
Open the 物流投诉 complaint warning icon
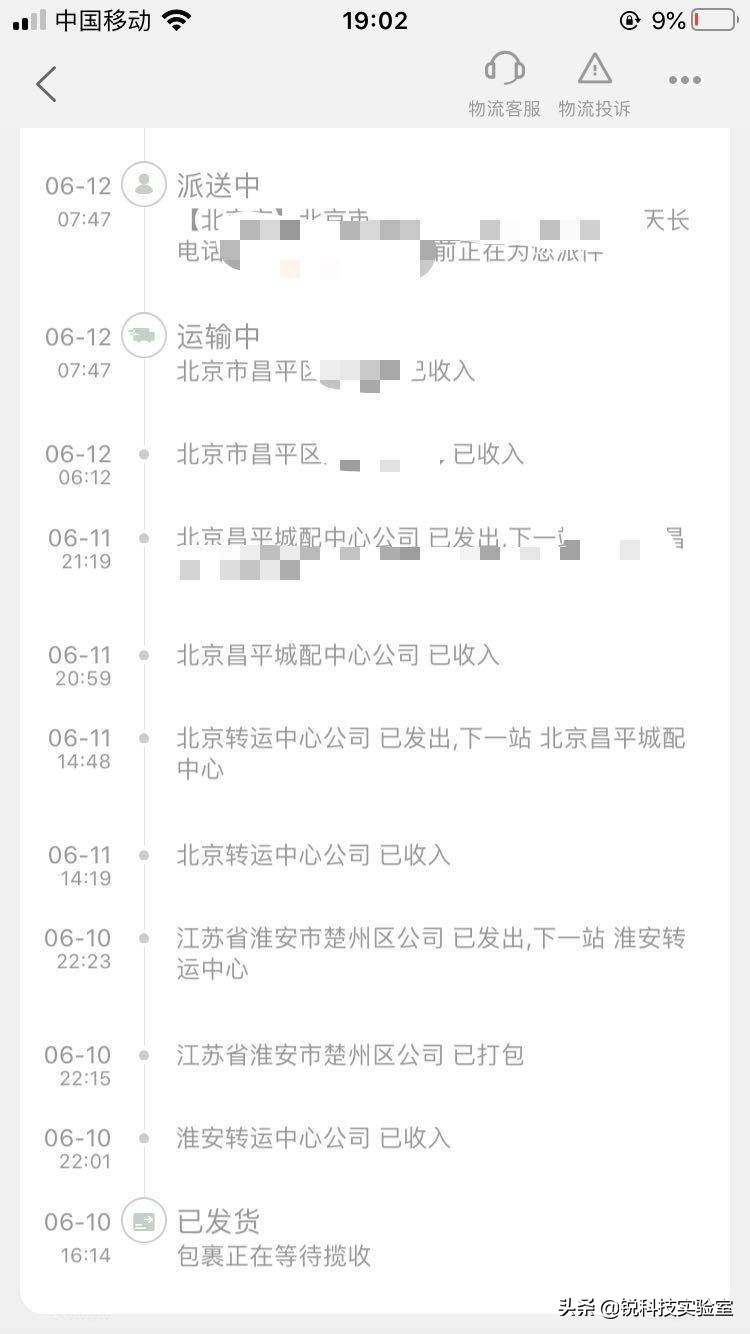(595, 70)
